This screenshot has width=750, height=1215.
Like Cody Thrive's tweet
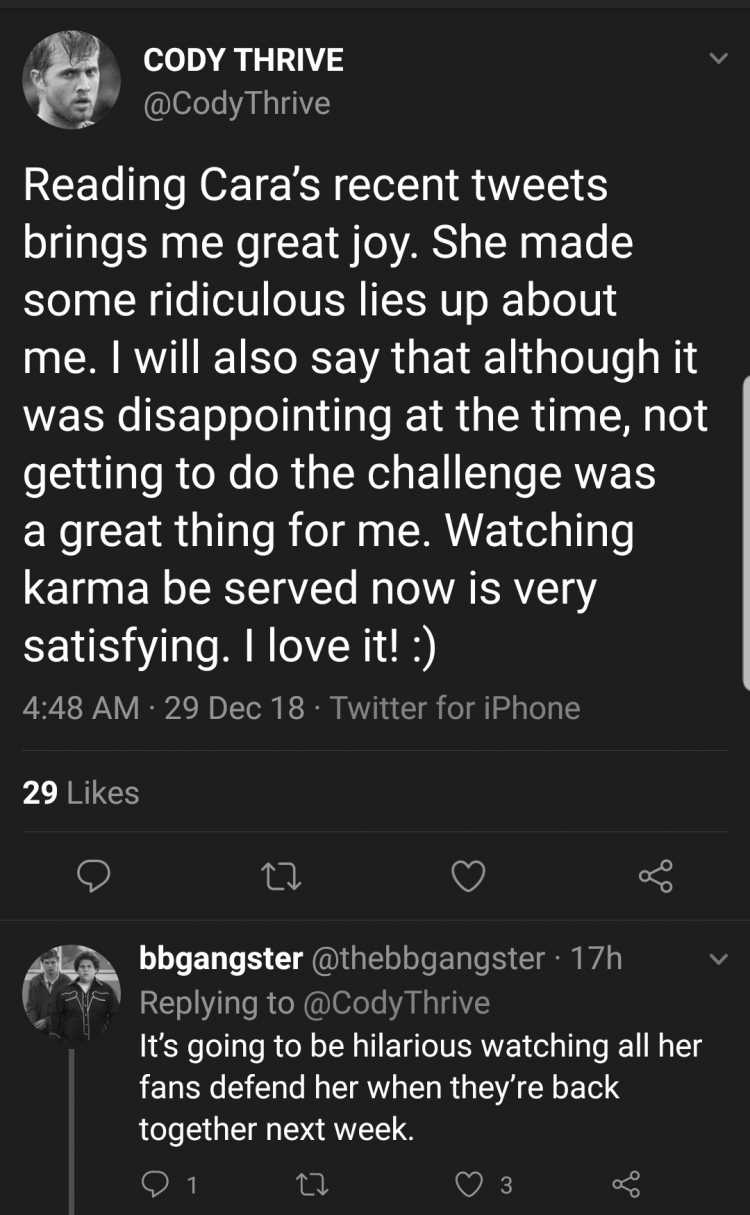[x=468, y=877]
